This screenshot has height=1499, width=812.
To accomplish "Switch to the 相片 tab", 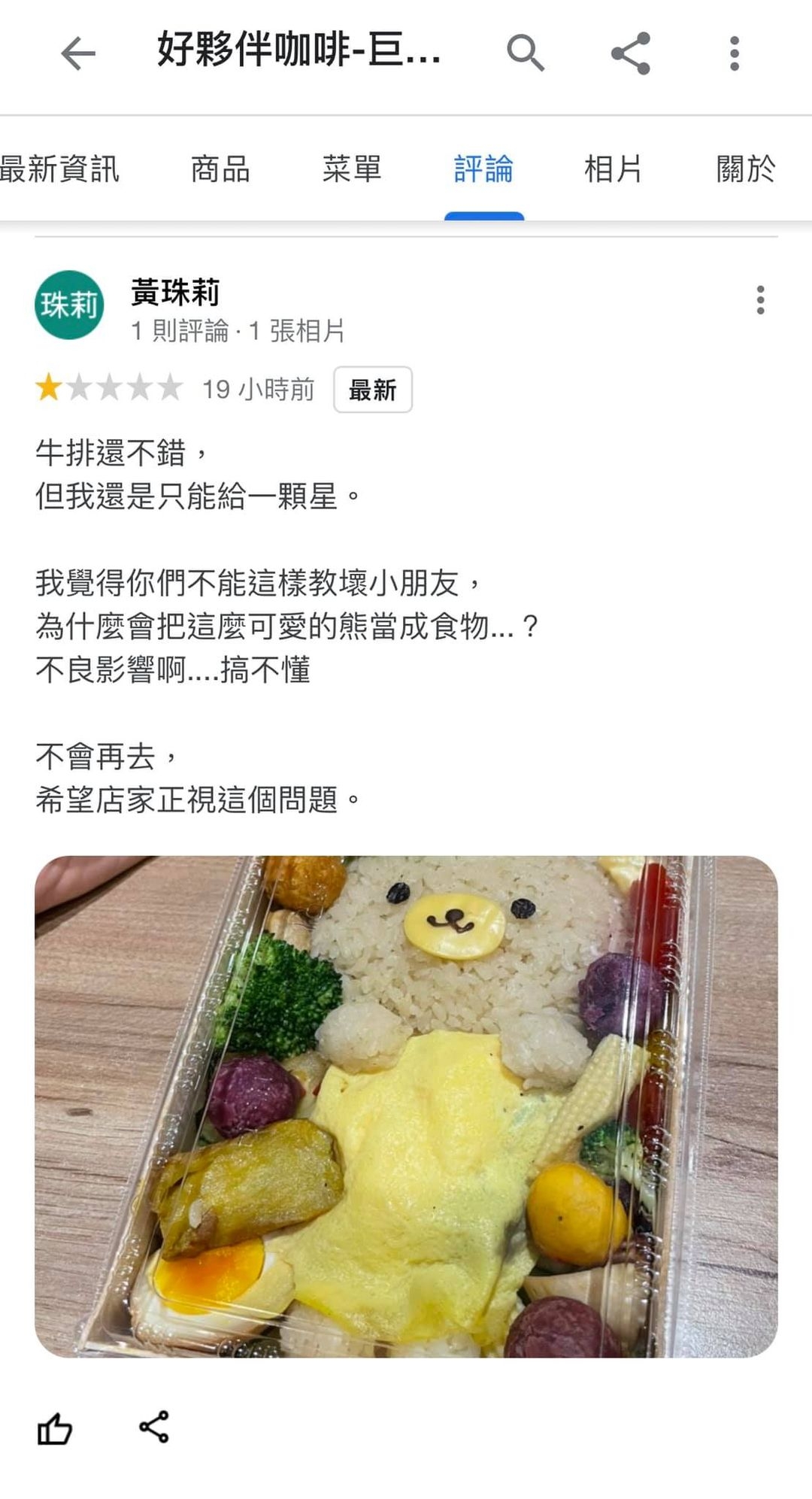I will click(x=614, y=169).
